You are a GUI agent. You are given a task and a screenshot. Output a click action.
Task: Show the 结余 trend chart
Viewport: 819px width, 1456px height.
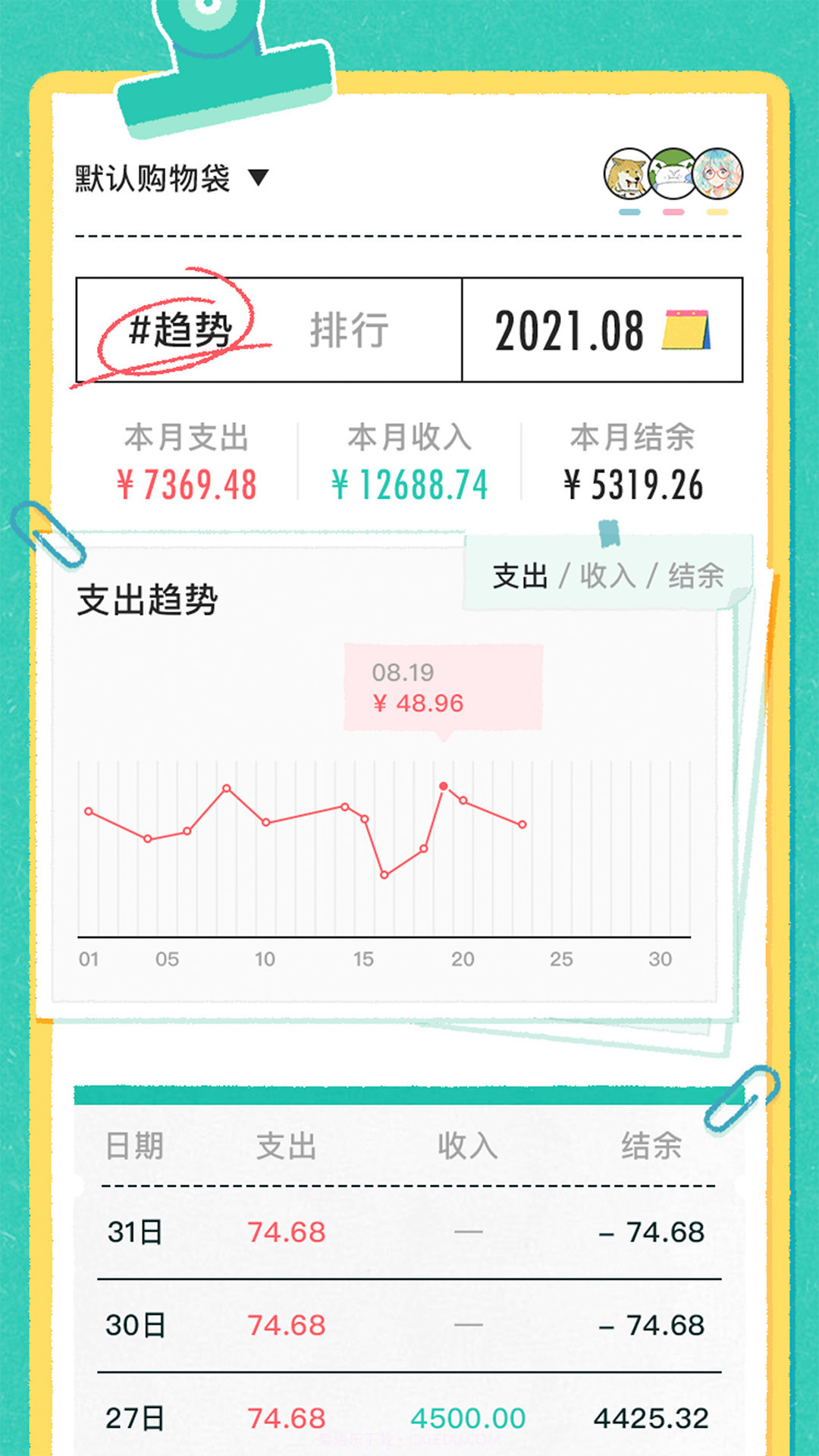pos(695,576)
